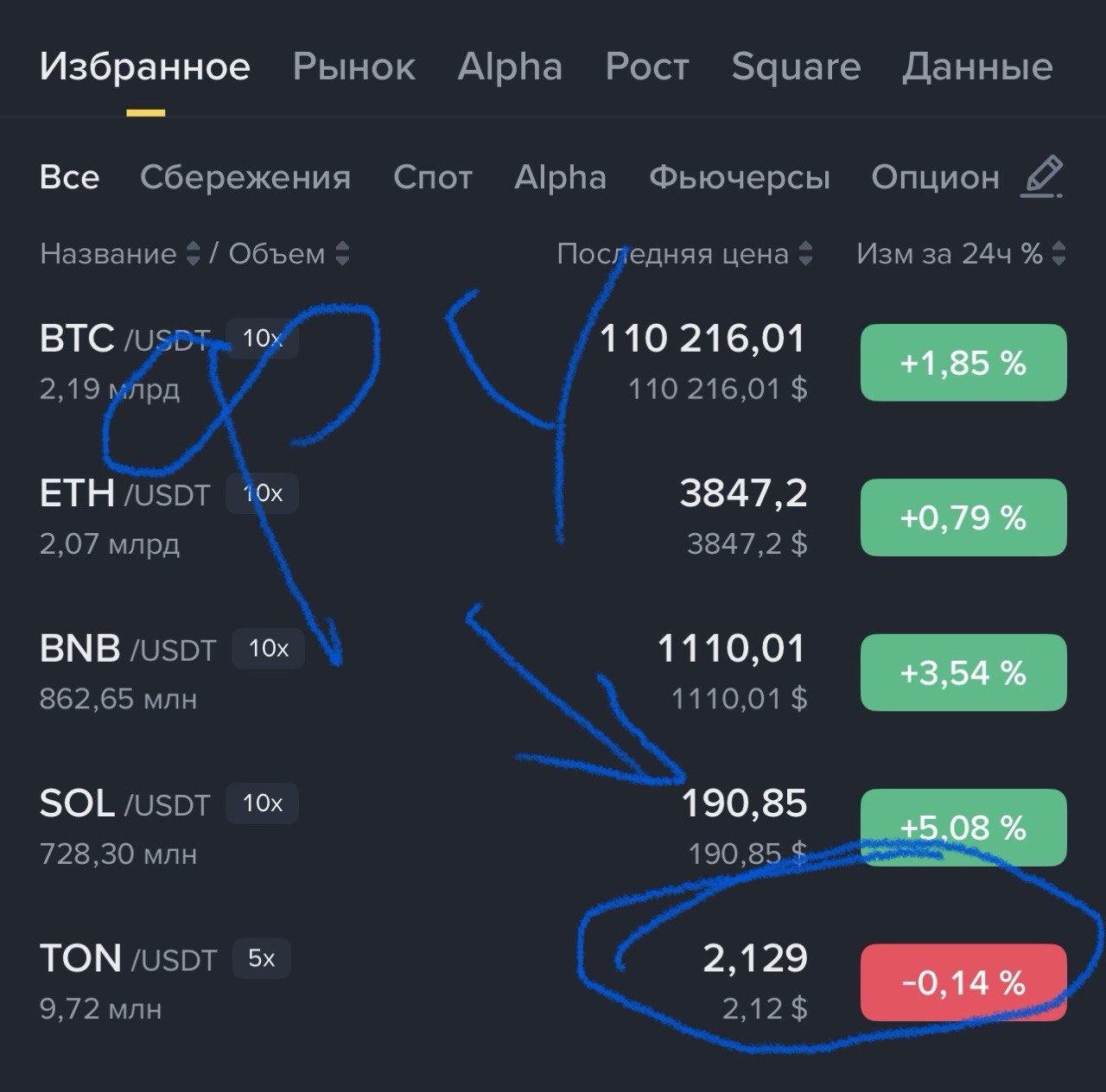Select the Спот filter

pos(432,177)
